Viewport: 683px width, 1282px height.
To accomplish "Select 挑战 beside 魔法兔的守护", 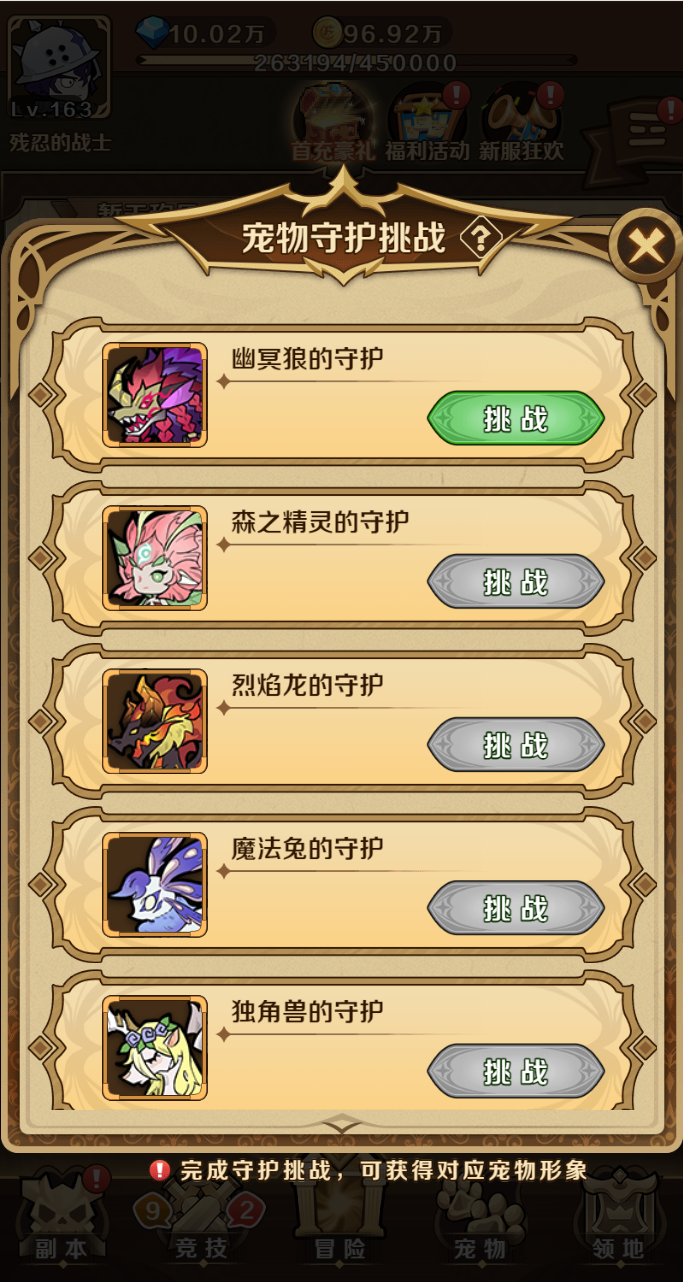I will point(516,908).
